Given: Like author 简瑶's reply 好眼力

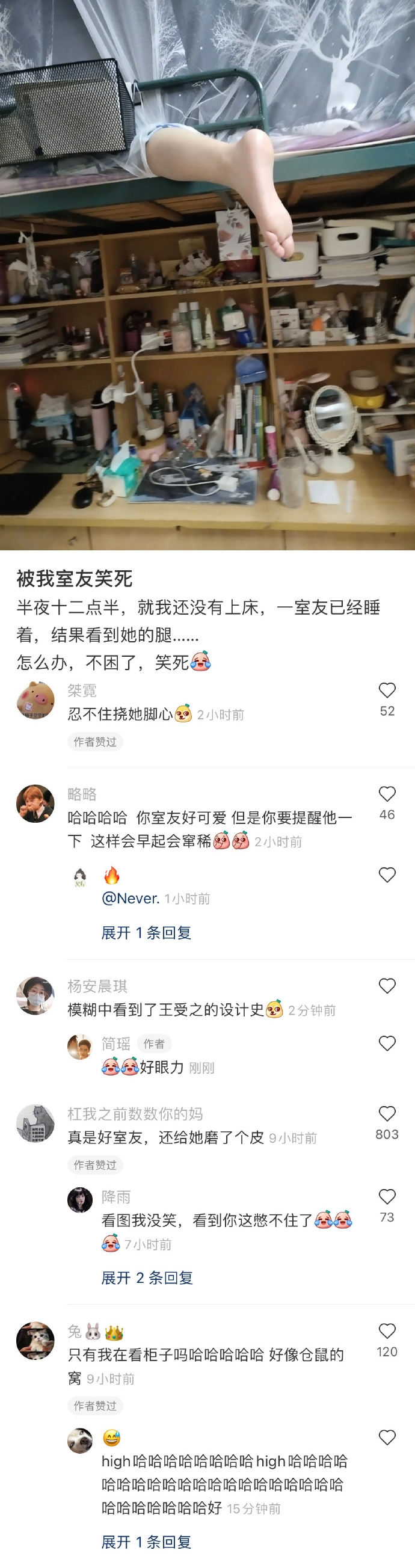Looking at the screenshot, I should tap(387, 1044).
